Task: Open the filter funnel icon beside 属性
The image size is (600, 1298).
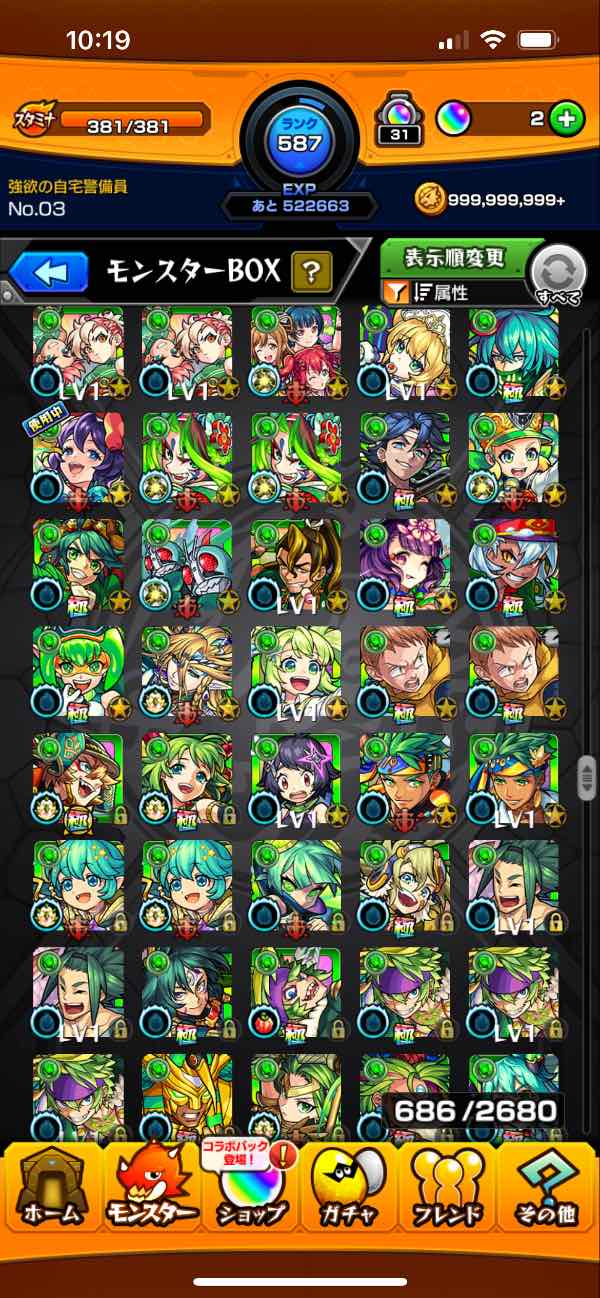Action: pos(396,293)
